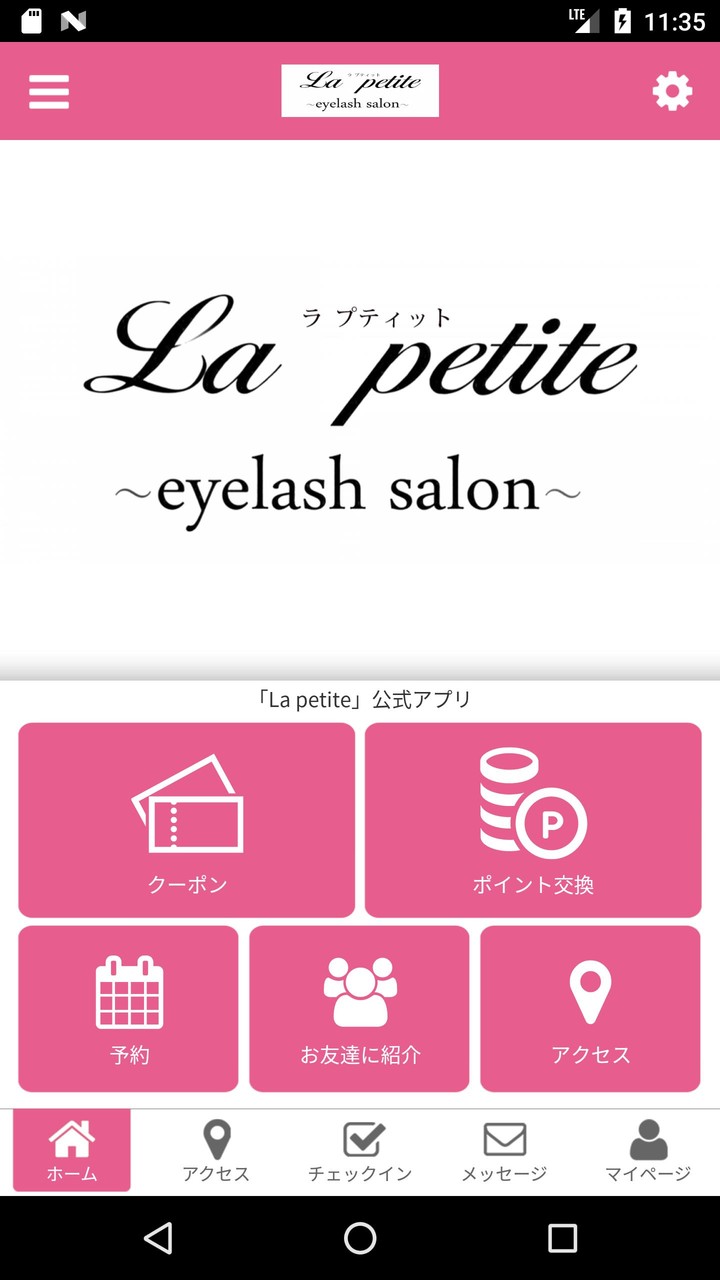Open the メッセージ tab

click(504, 1150)
